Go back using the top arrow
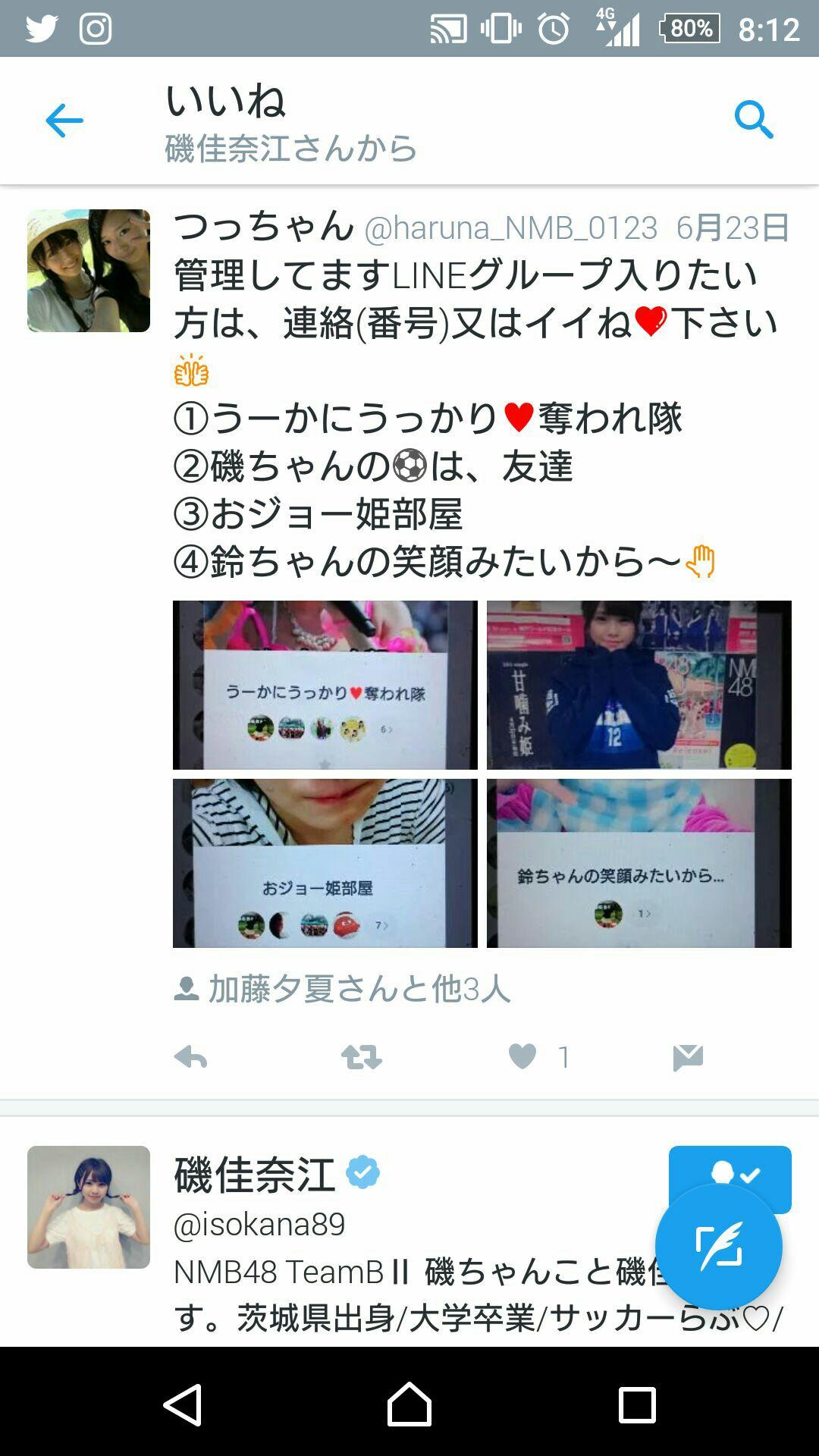Image resolution: width=819 pixels, height=1456 pixels. [64, 121]
